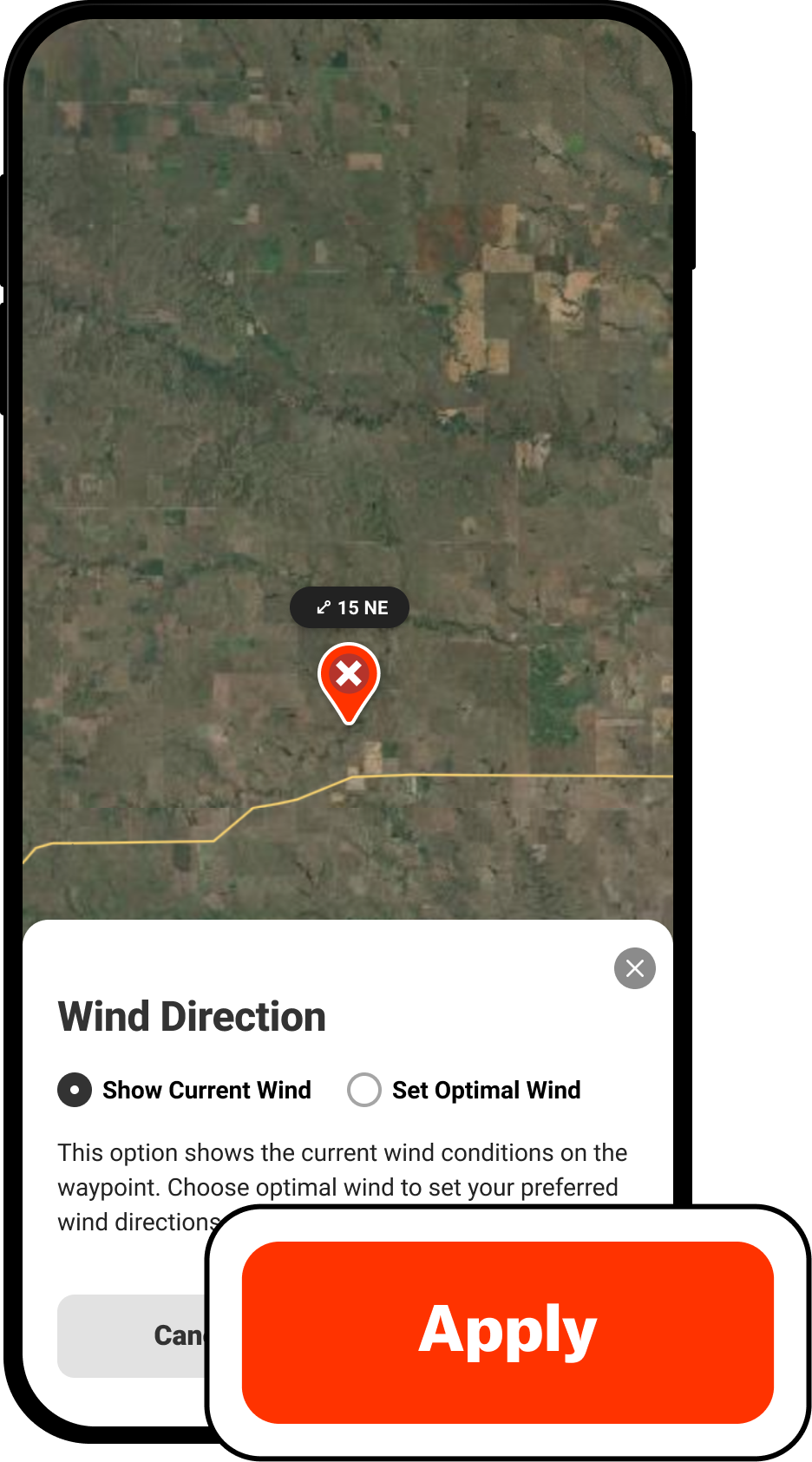Enable the optimal wind radio toggle

coord(363,1090)
